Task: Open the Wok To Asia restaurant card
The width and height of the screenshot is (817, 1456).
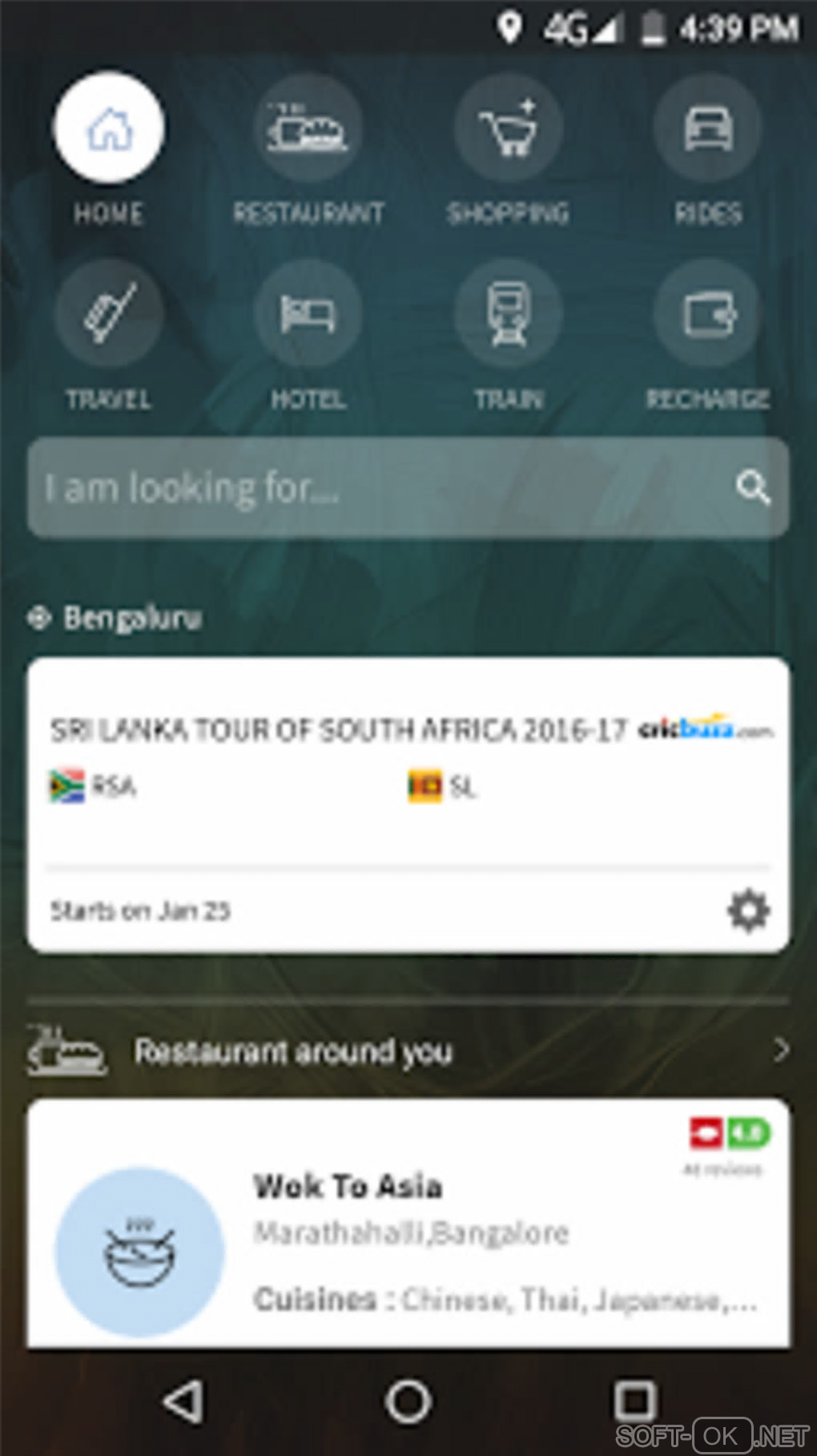Action: click(x=408, y=1226)
